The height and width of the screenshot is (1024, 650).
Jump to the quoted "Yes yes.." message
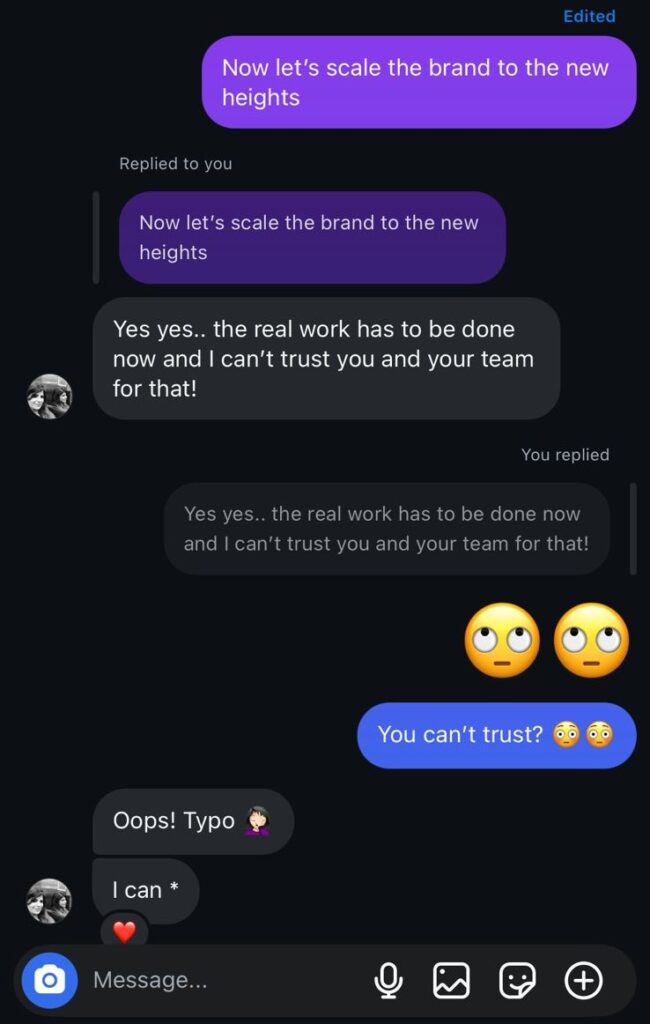click(x=386, y=528)
